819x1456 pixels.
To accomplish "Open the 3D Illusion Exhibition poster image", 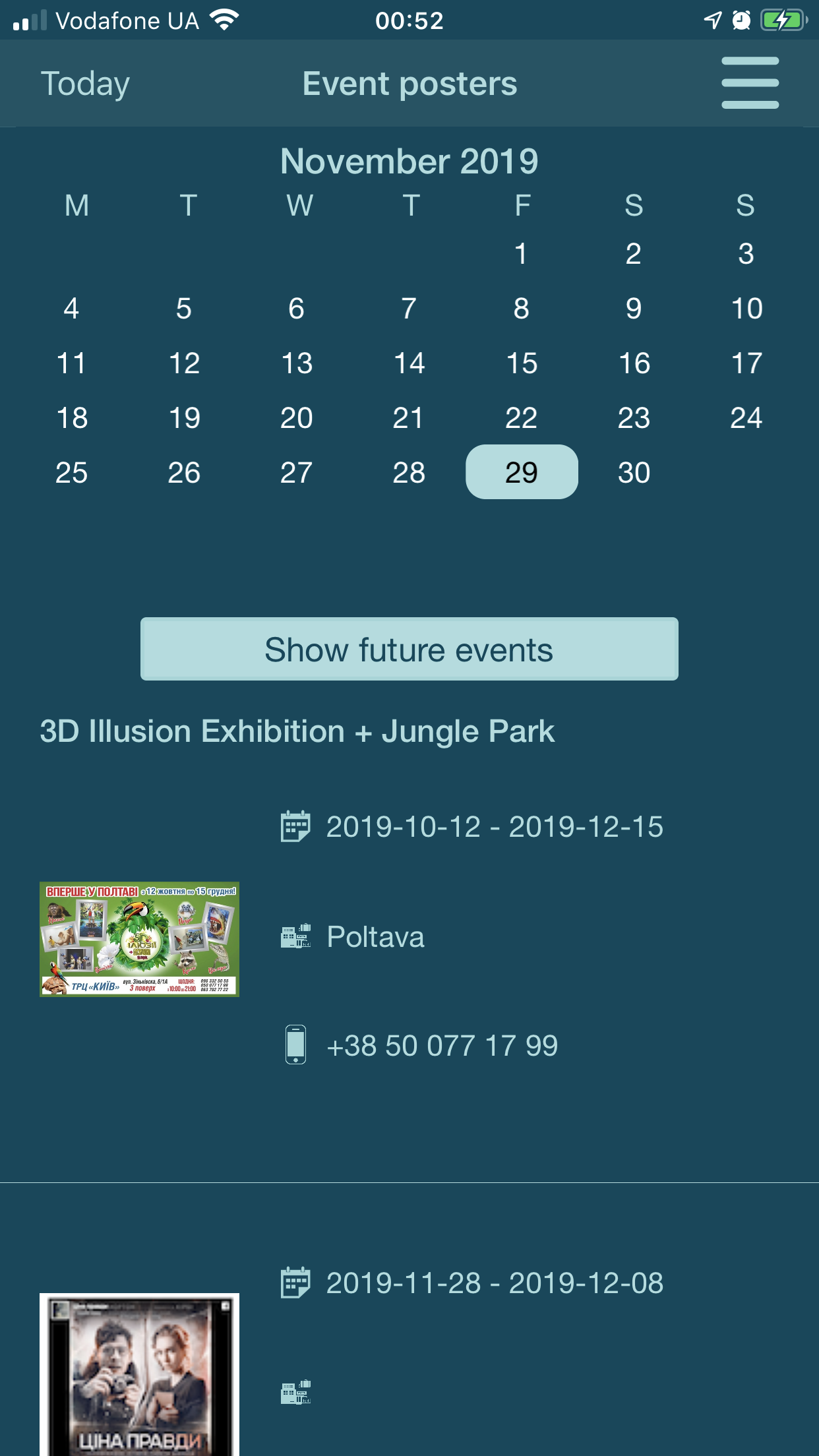I will tap(139, 939).
